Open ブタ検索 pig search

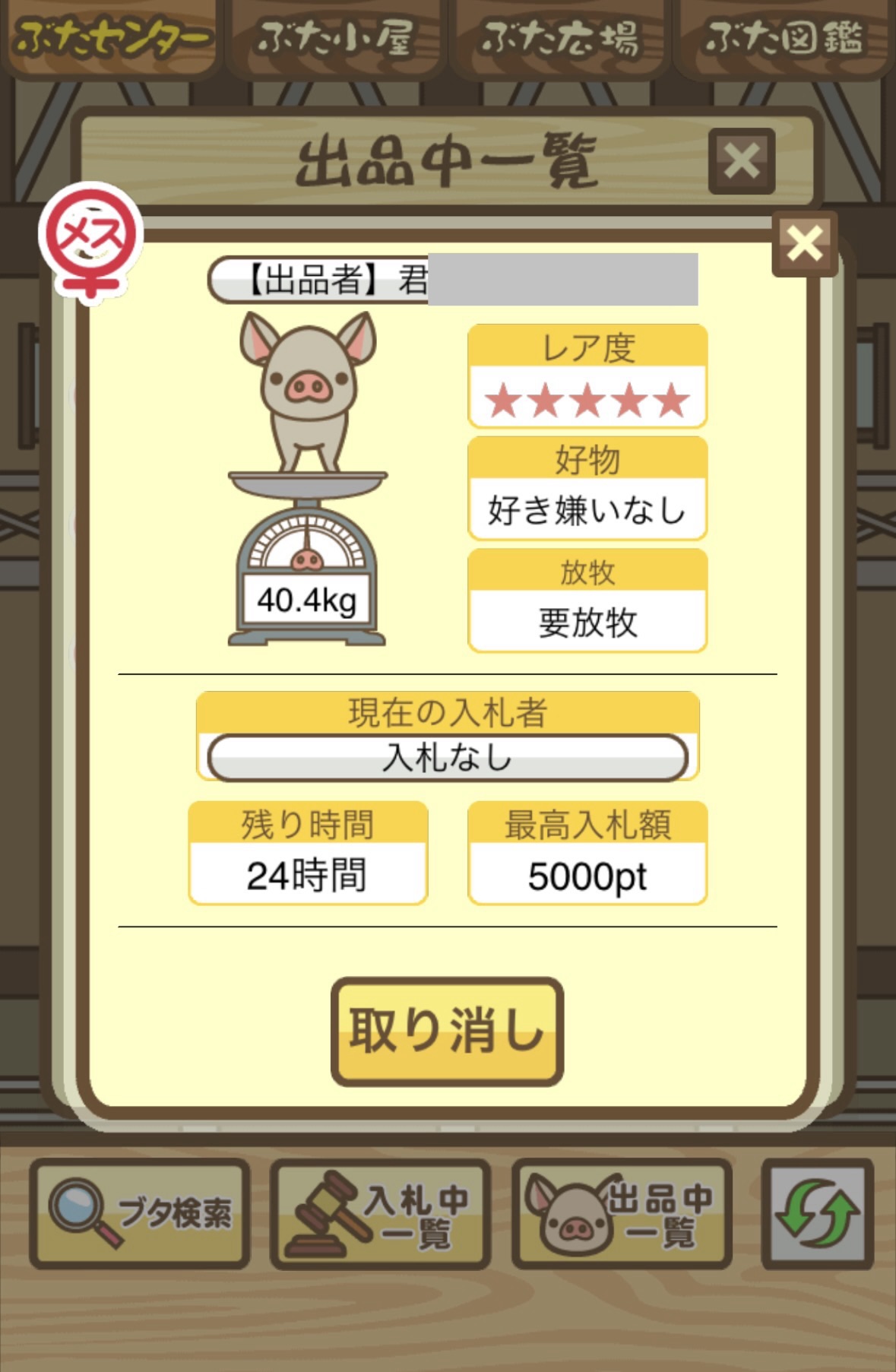(x=141, y=1213)
